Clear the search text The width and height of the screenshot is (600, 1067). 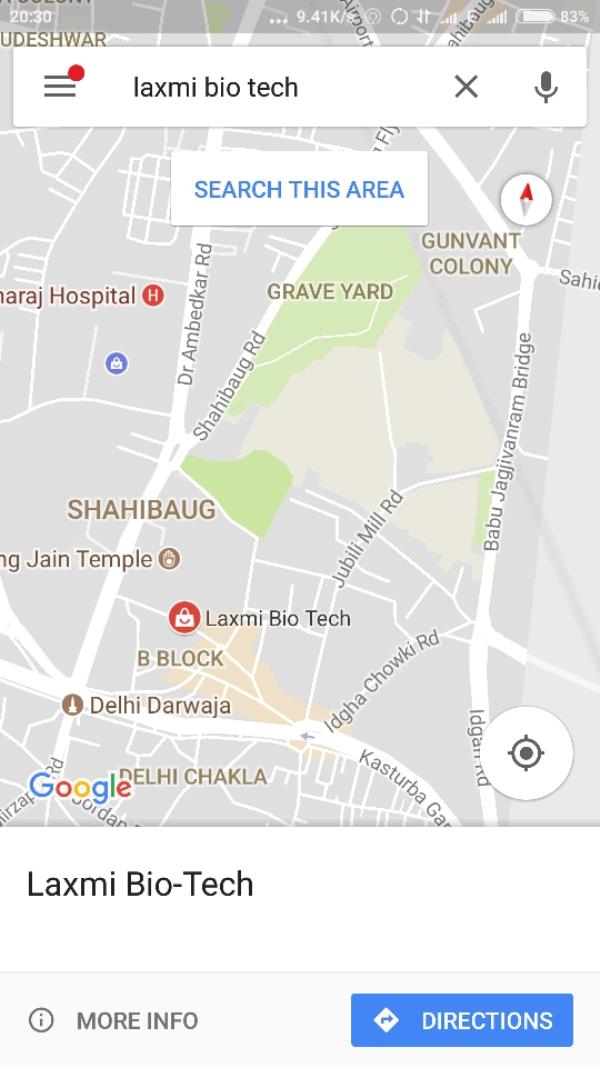tap(466, 87)
